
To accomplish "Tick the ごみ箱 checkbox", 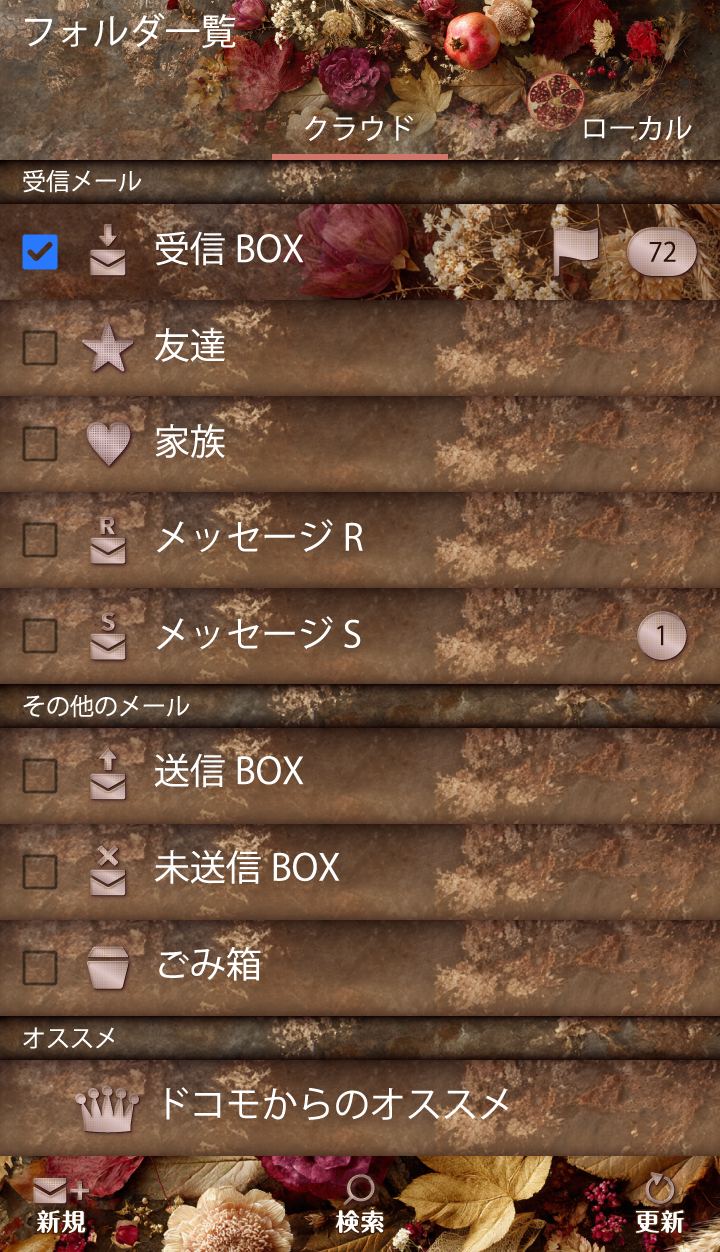I will [x=40, y=967].
